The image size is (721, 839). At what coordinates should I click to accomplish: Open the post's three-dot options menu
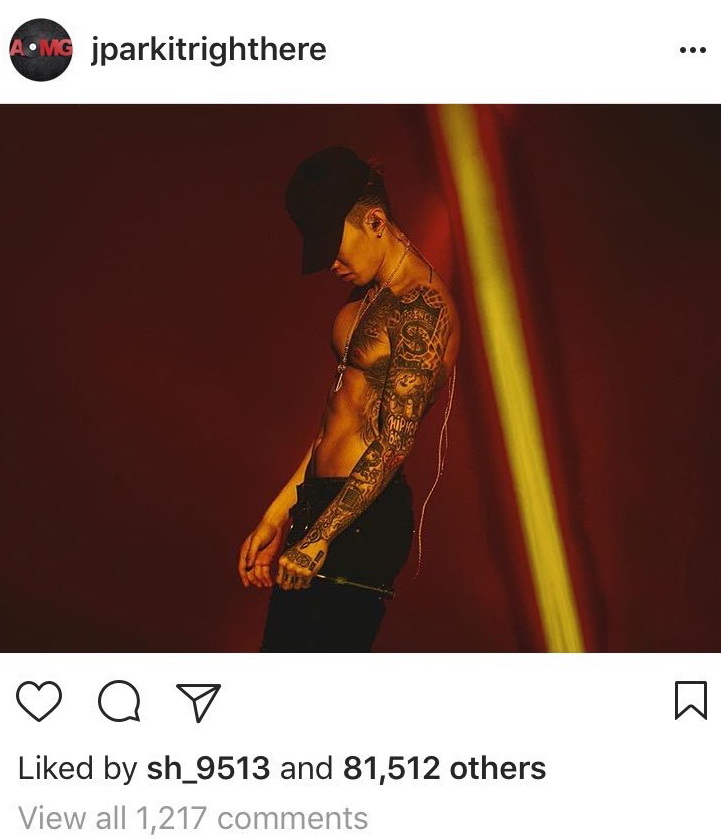tap(691, 50)
